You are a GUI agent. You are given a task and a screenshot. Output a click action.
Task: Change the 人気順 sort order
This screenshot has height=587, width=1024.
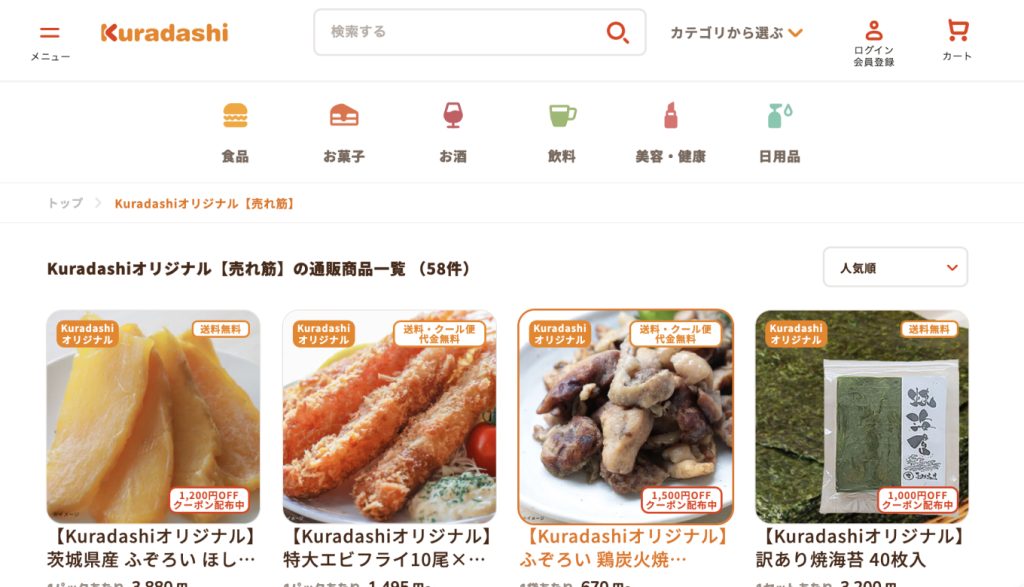(x=895, y=267)
